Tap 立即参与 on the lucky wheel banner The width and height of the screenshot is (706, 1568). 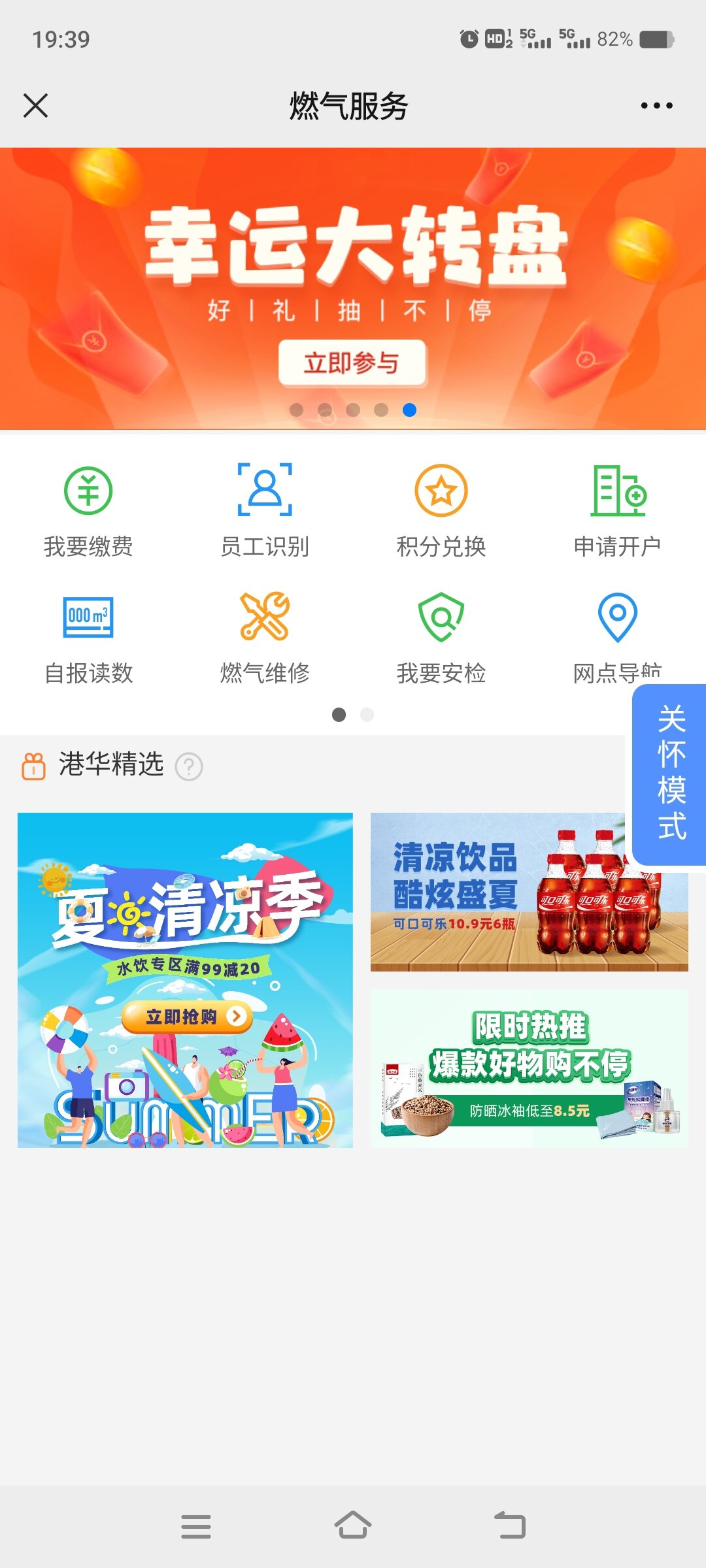(x=352, y=363)
